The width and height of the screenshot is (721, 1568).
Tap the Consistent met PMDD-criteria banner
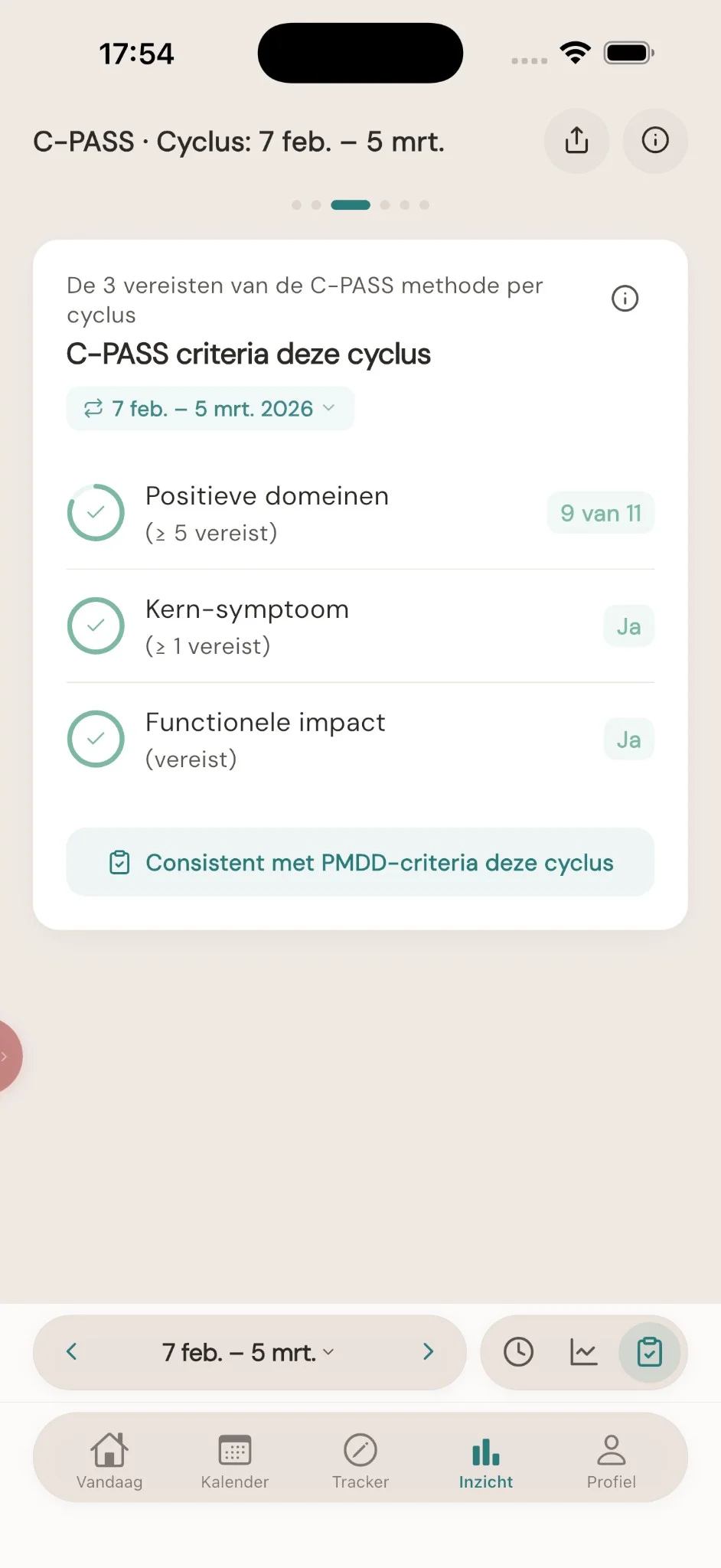click(x=360, y=862)
